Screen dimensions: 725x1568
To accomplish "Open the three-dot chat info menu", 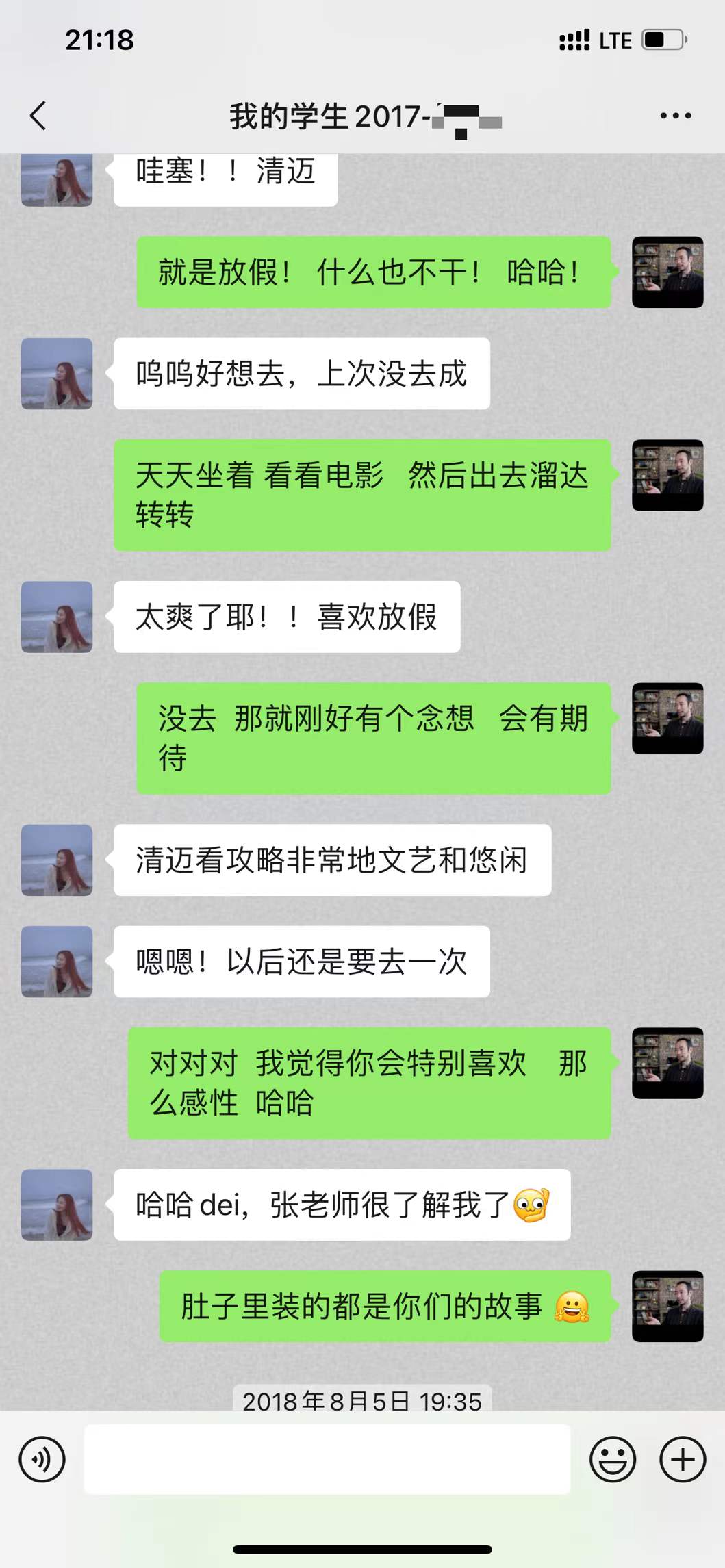I will [675, 116].
